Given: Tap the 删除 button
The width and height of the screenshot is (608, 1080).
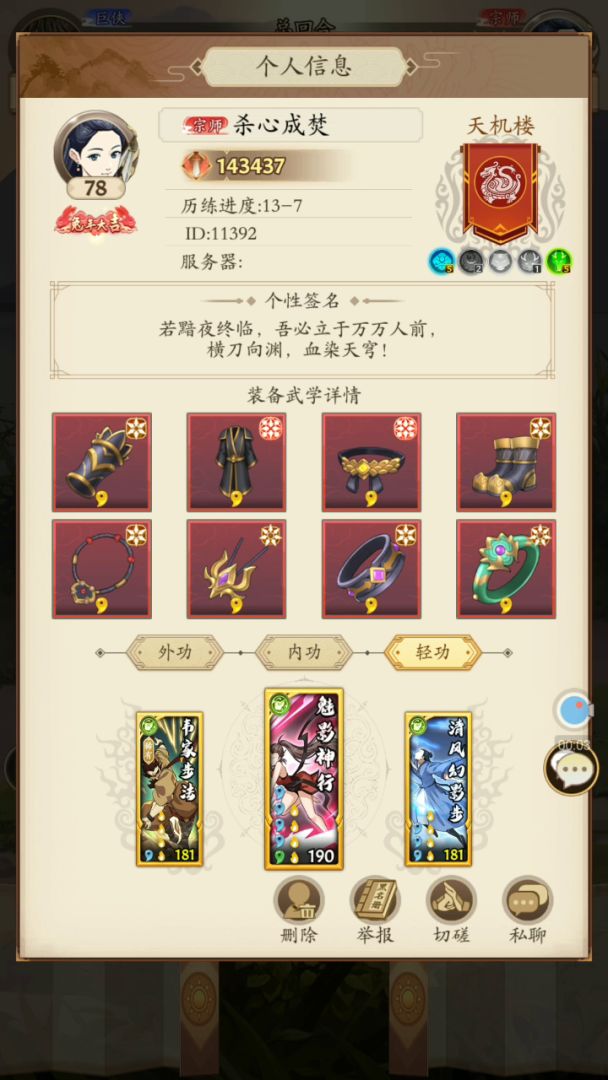Looking at the screenshot, I should click(299, 908).
